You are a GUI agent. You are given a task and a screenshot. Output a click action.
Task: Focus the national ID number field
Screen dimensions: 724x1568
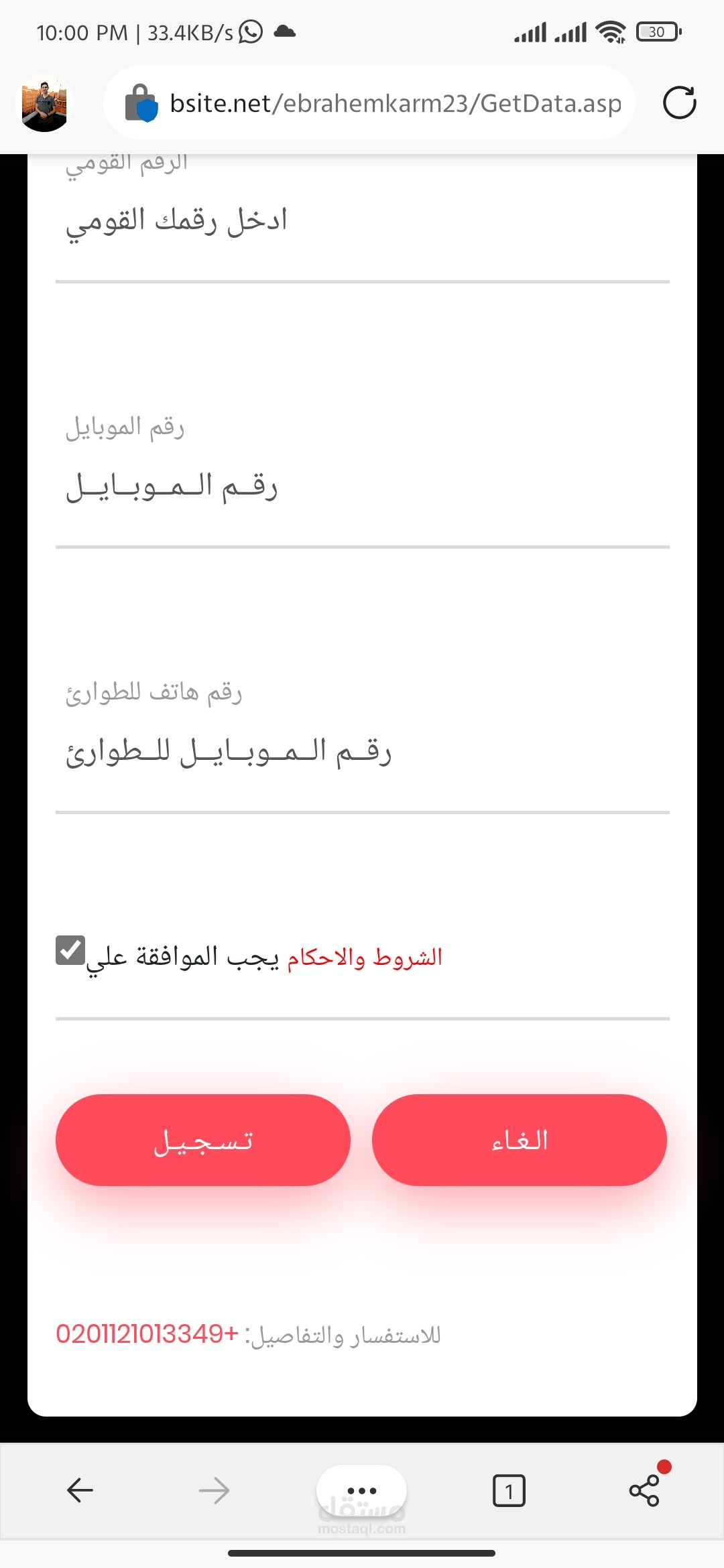pos(362,221)
